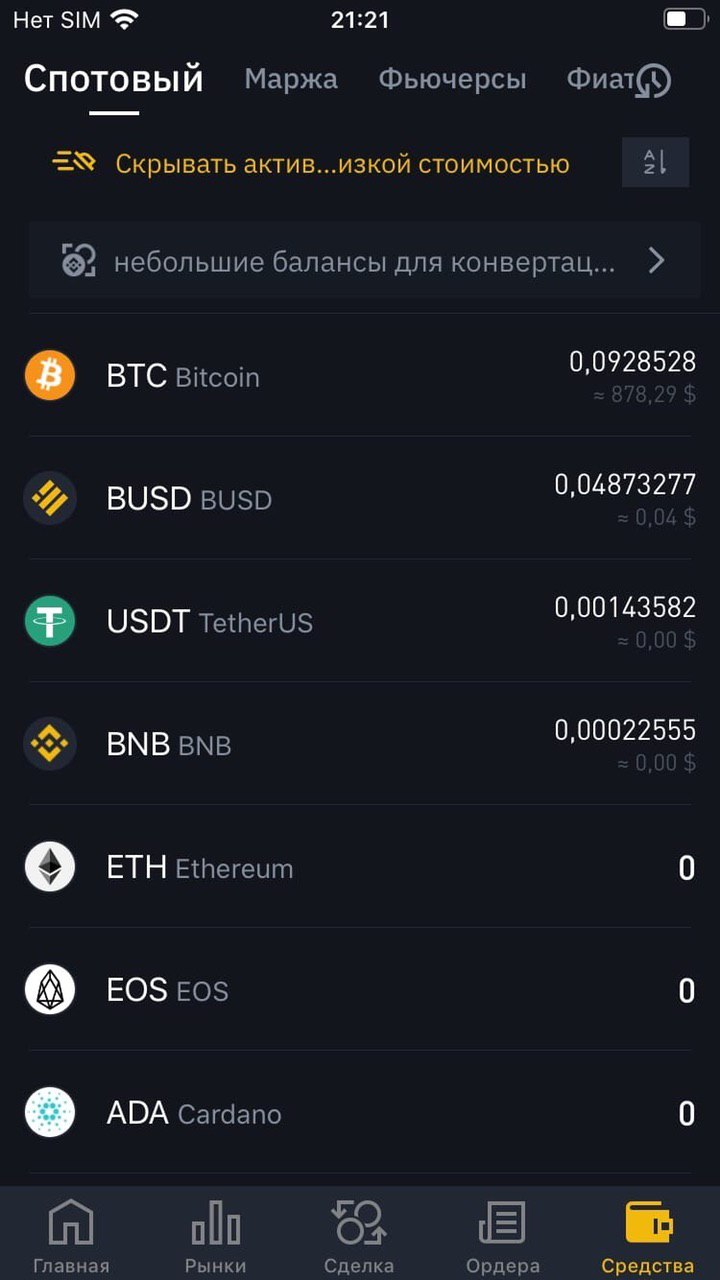The height and width of the screenshot is (1280, 720).
Task: Open the BUSD asset row
Action: pos(360,498)
